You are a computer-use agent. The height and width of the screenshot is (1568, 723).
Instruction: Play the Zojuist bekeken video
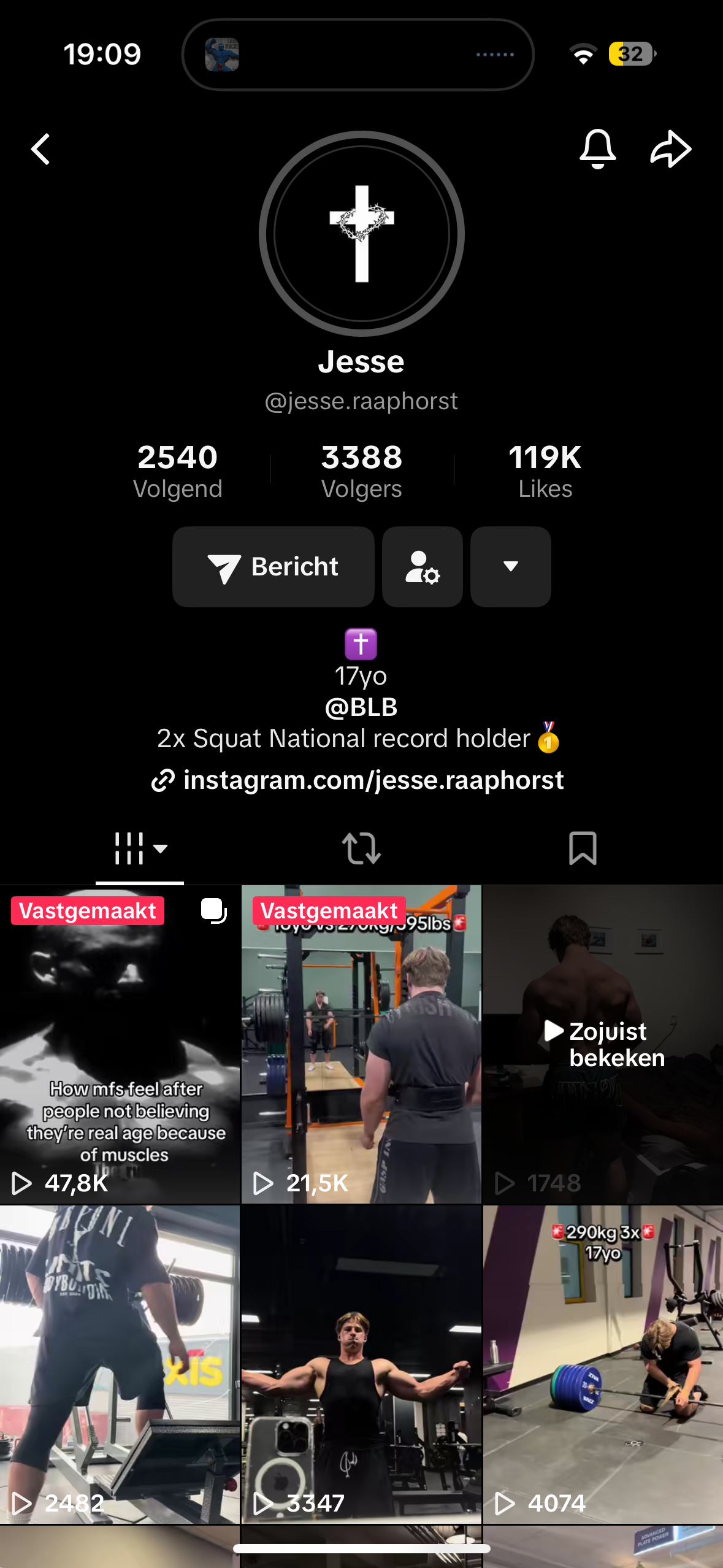tap(603, 1044)
